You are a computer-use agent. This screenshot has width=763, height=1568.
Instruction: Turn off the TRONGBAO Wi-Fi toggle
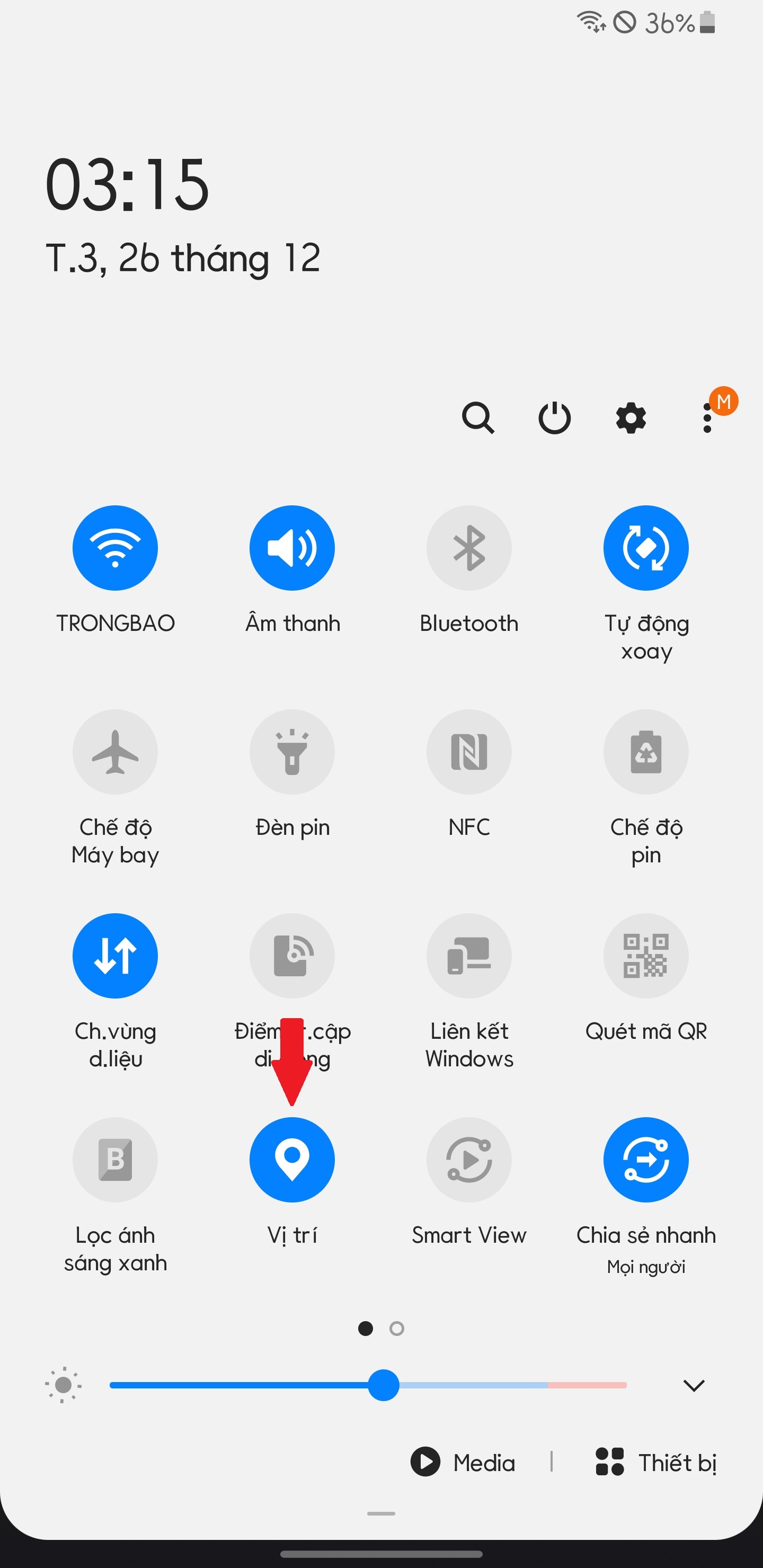tap(115, 548)
